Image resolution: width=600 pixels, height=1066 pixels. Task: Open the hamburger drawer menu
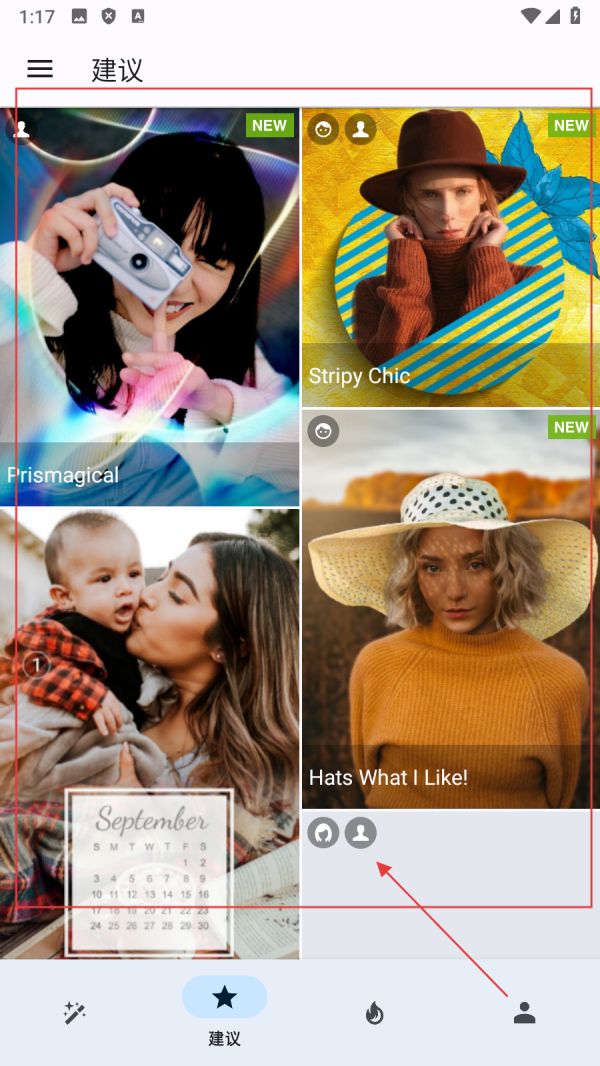(40, 69)
